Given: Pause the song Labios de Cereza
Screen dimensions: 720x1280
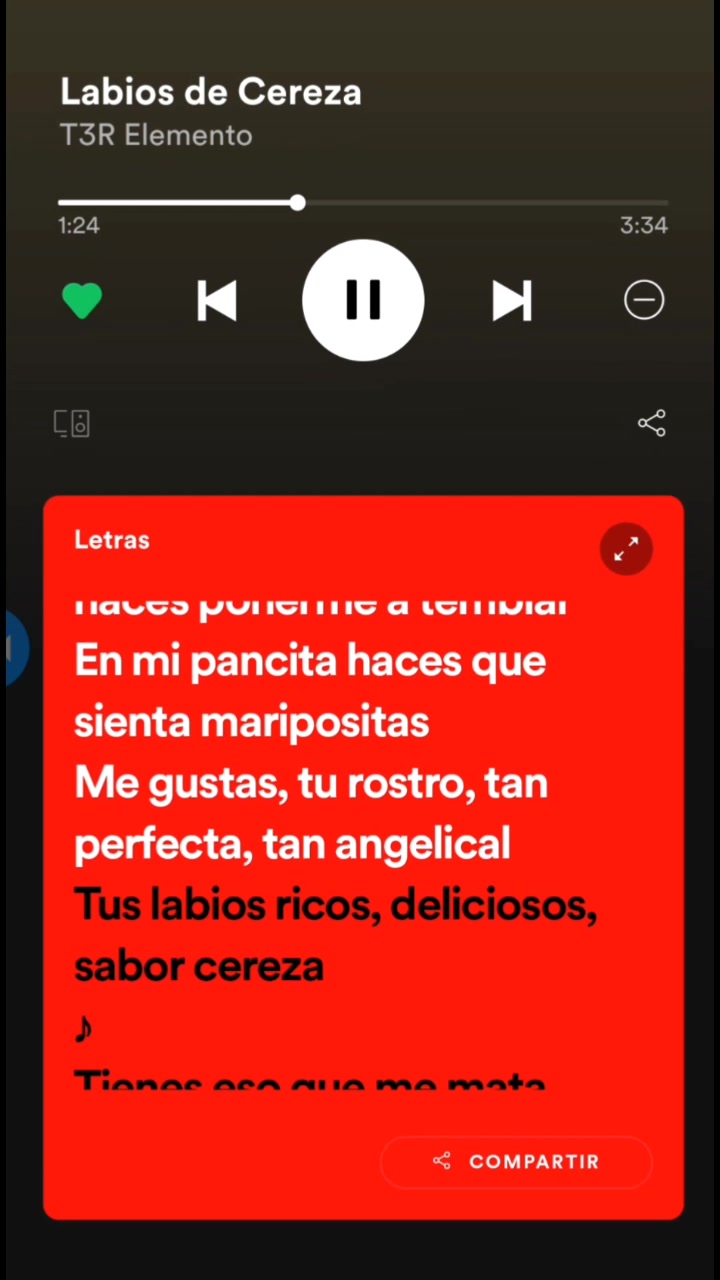Looking at the screenshot, I should pos(363,300).
